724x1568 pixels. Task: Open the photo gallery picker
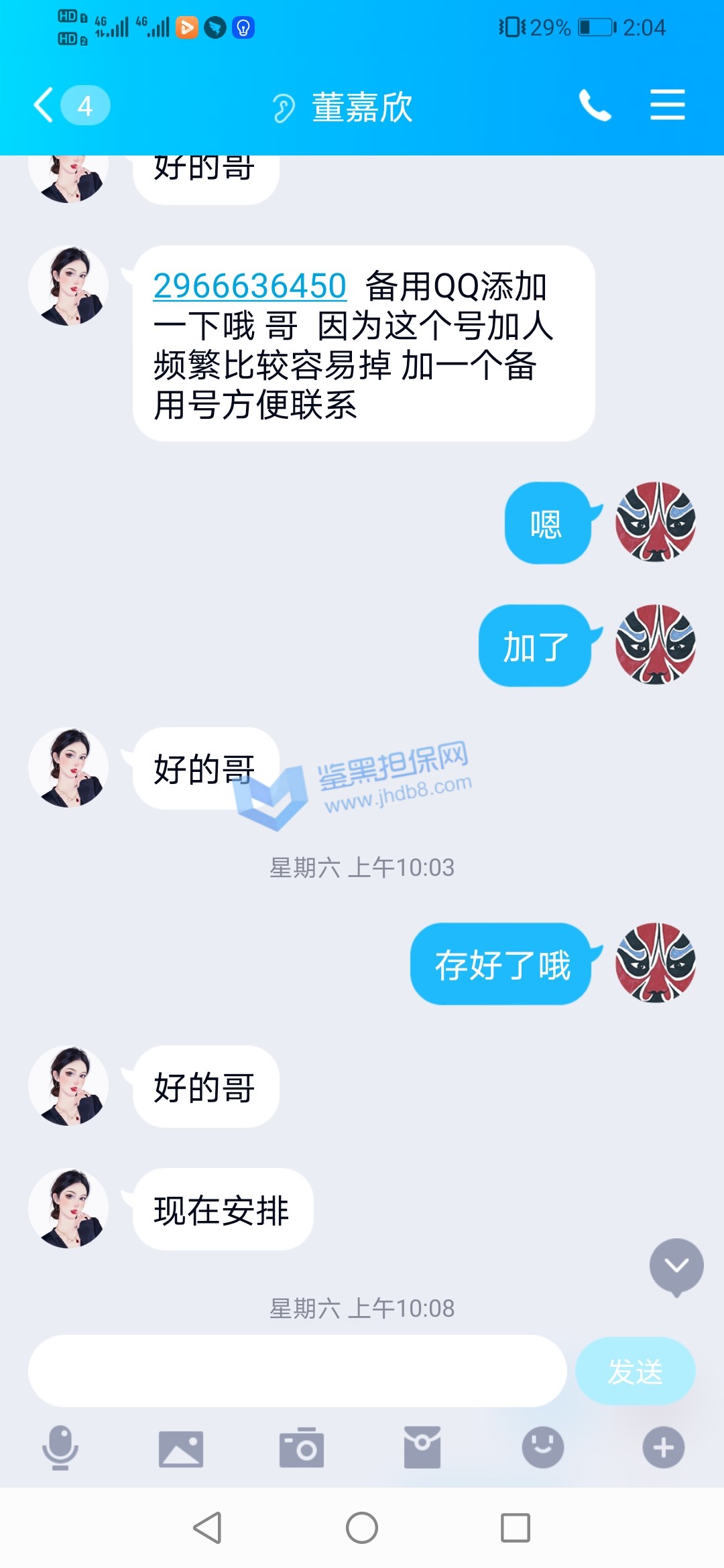(x=181, y=1448)
